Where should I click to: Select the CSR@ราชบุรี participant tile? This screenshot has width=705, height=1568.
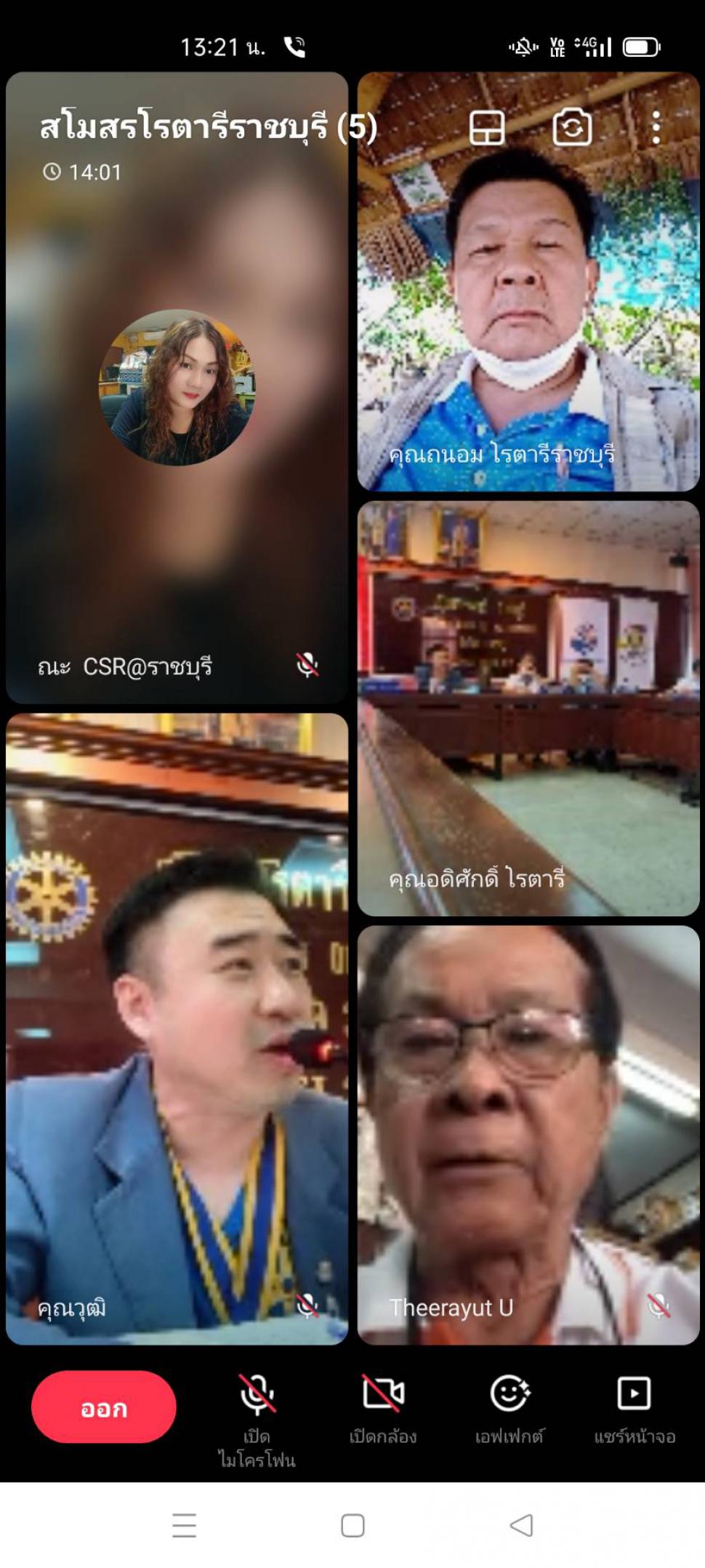(x=177, y=388)
